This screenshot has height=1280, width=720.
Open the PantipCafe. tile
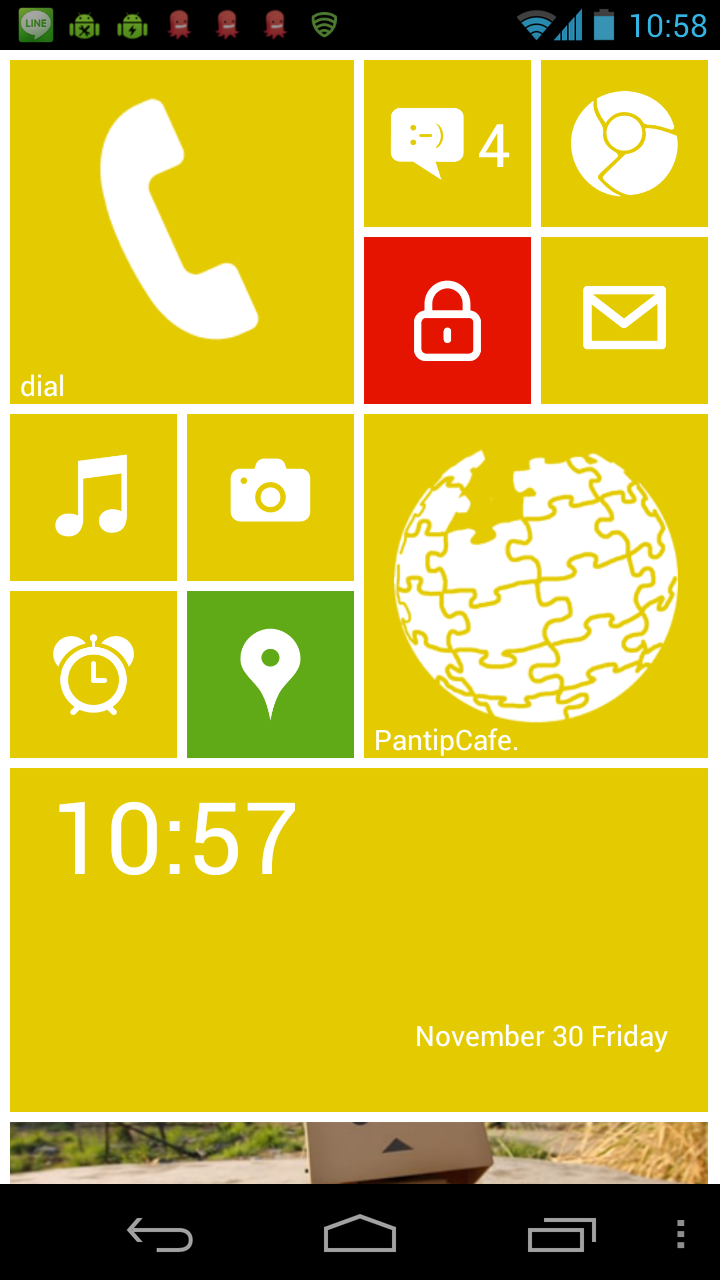(x=536, y=586)
